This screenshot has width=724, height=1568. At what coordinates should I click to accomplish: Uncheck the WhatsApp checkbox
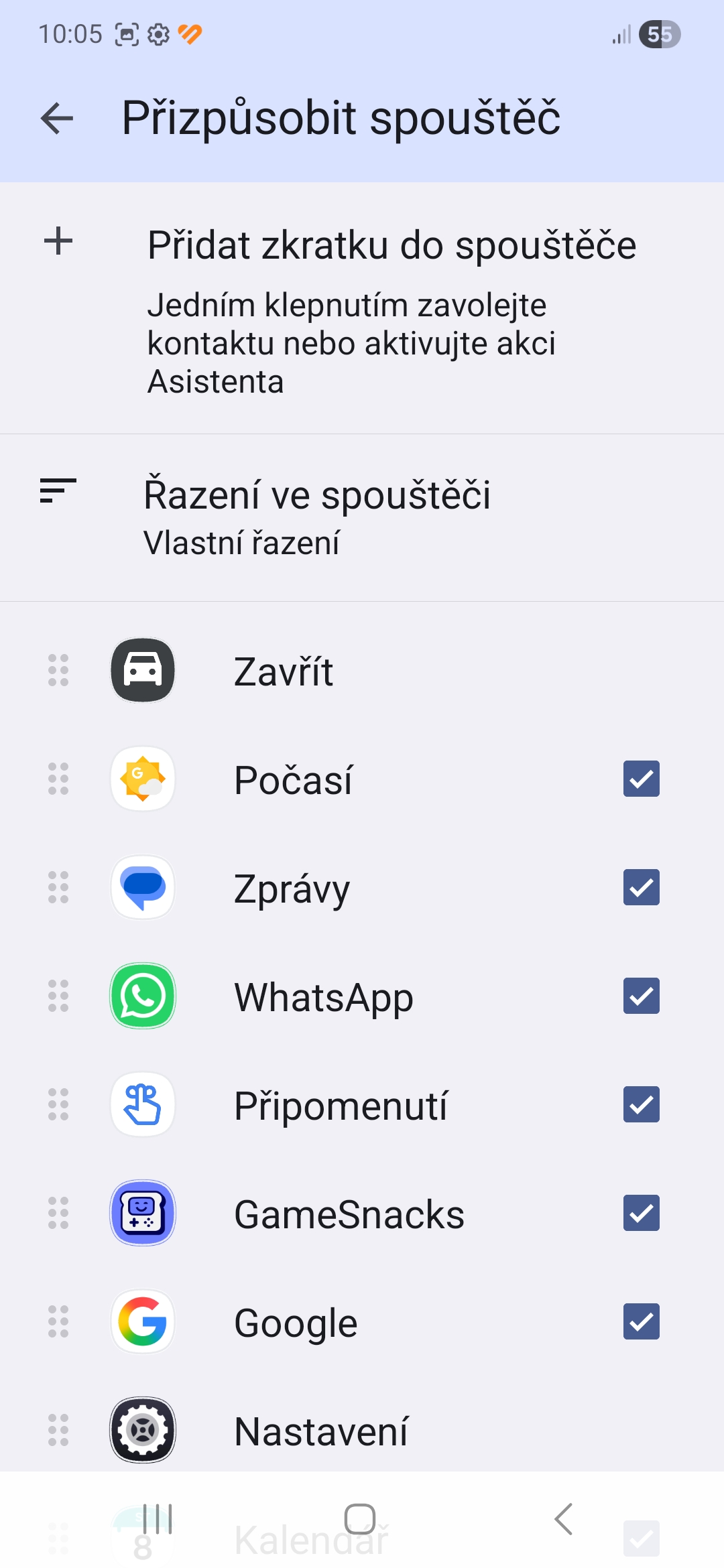641,996
